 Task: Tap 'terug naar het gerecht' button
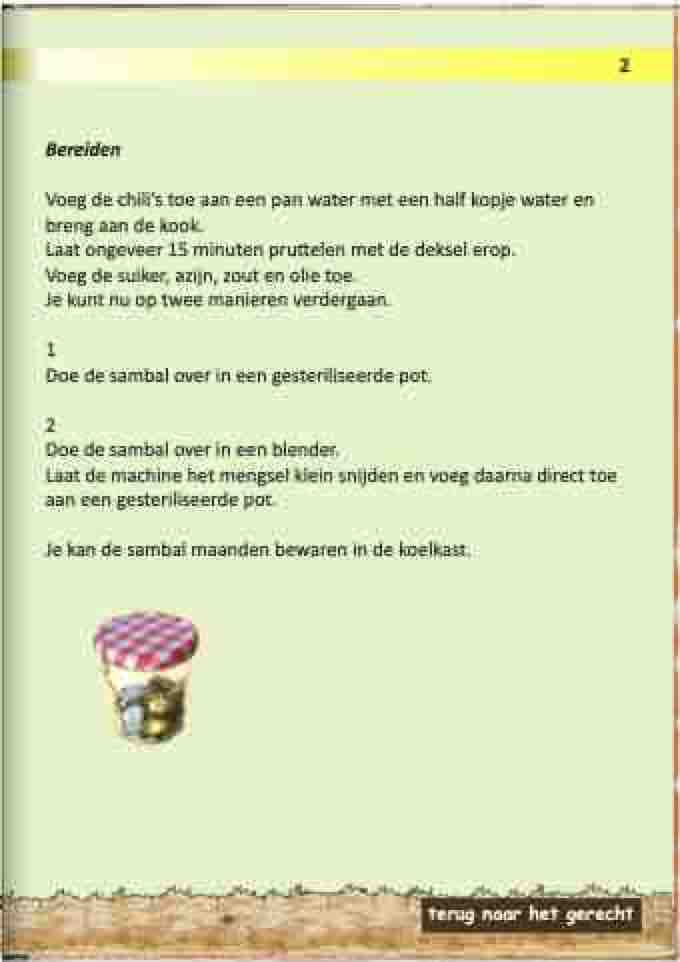tap(531, 915)
